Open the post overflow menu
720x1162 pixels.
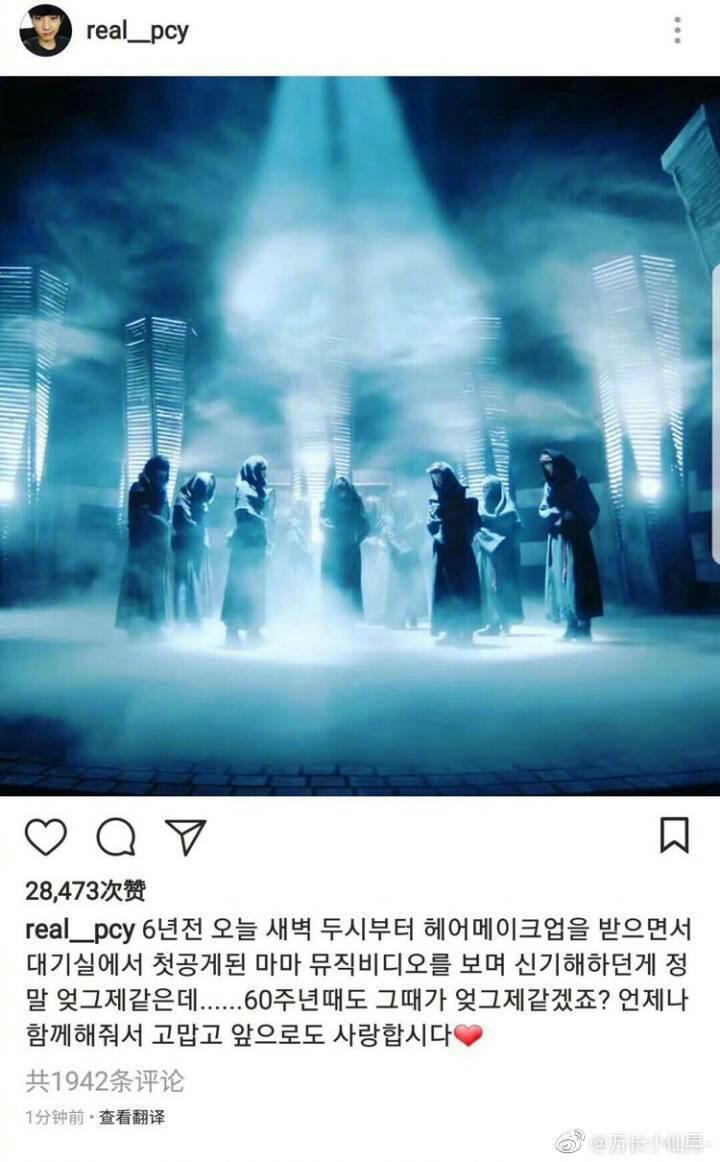(x=678, y=30)
